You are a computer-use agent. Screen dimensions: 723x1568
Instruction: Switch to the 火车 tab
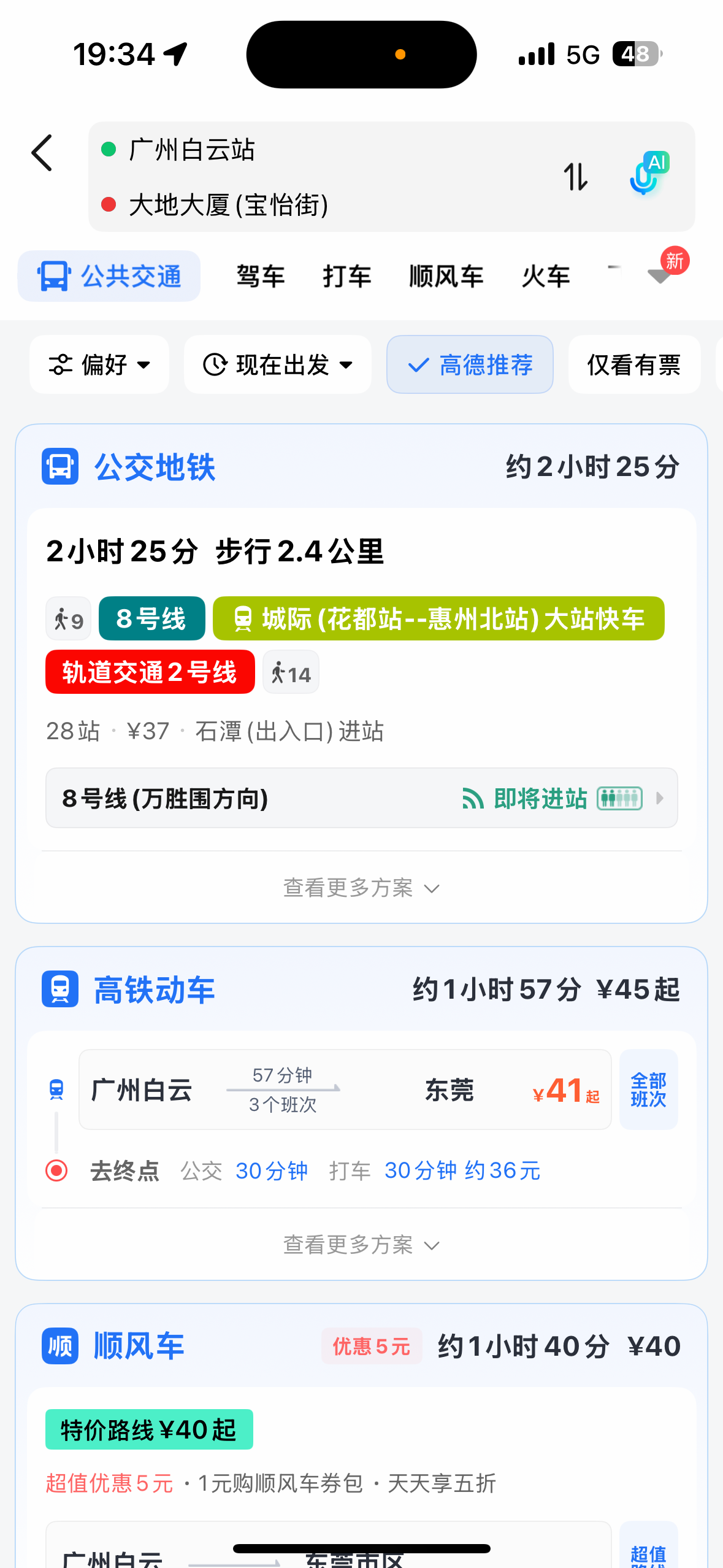click(546, 276)
